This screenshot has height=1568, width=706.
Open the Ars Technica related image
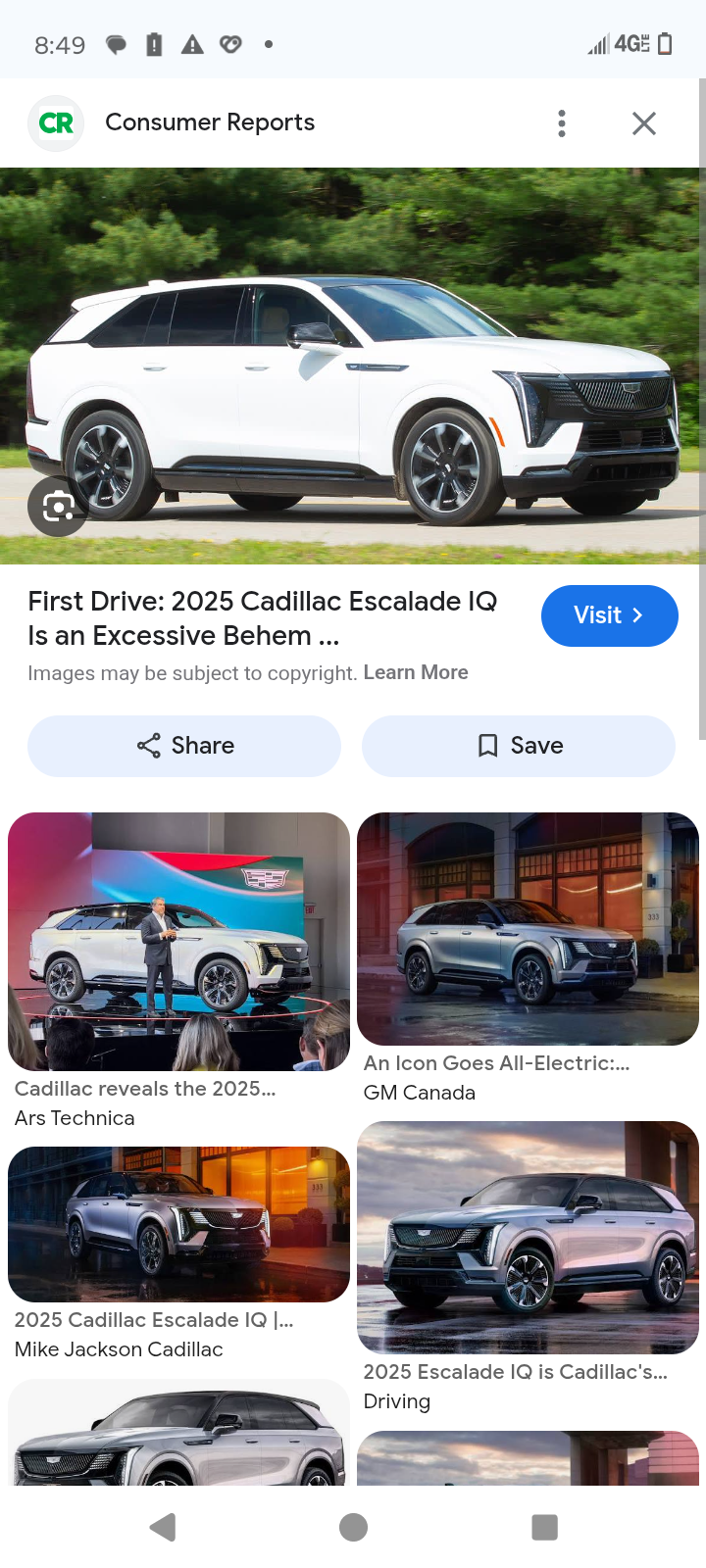click(178, 941)
